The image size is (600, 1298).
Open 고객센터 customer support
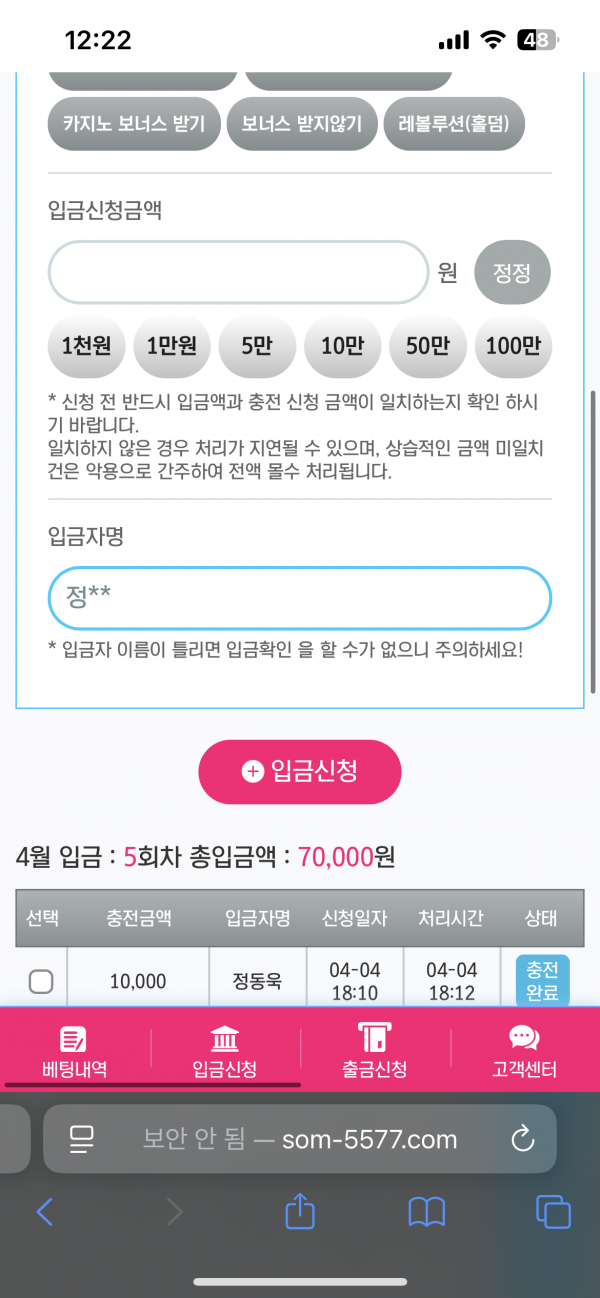524,1050
